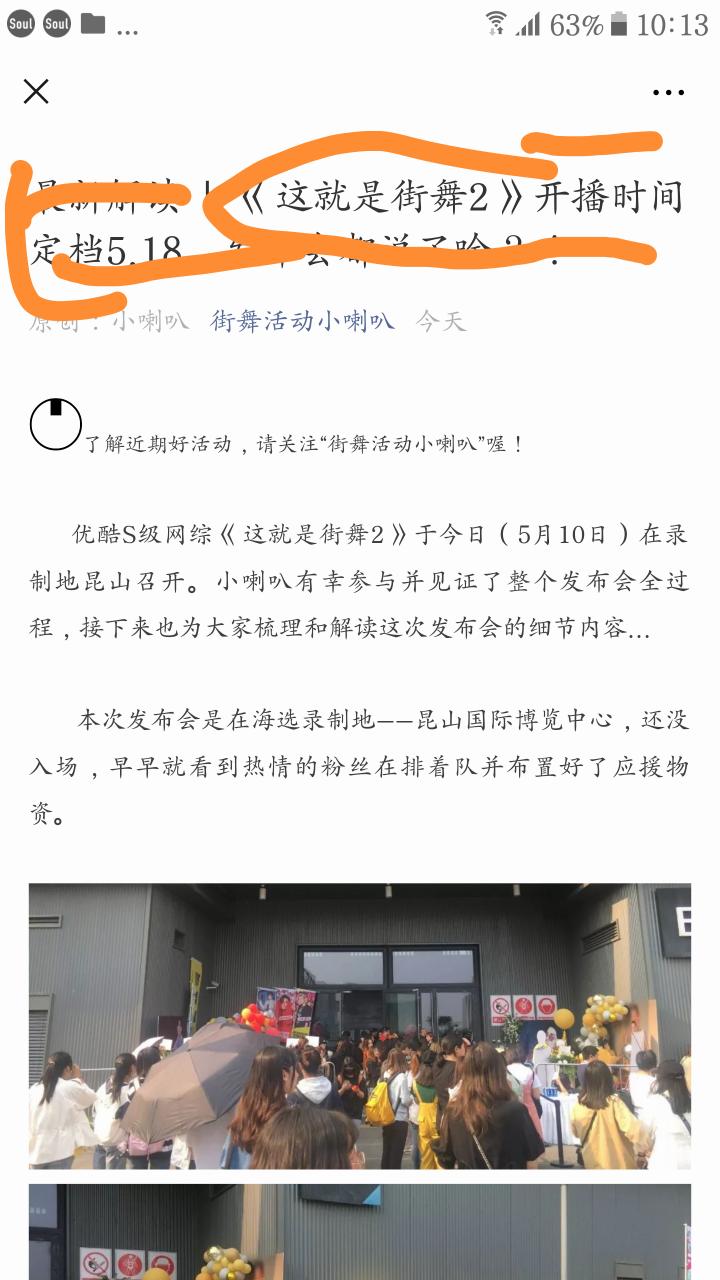Open the 街舞活动小喇叭 account link
Image resolution: width=720 pixels, height=1280 pixels.
tap(302, 321)
